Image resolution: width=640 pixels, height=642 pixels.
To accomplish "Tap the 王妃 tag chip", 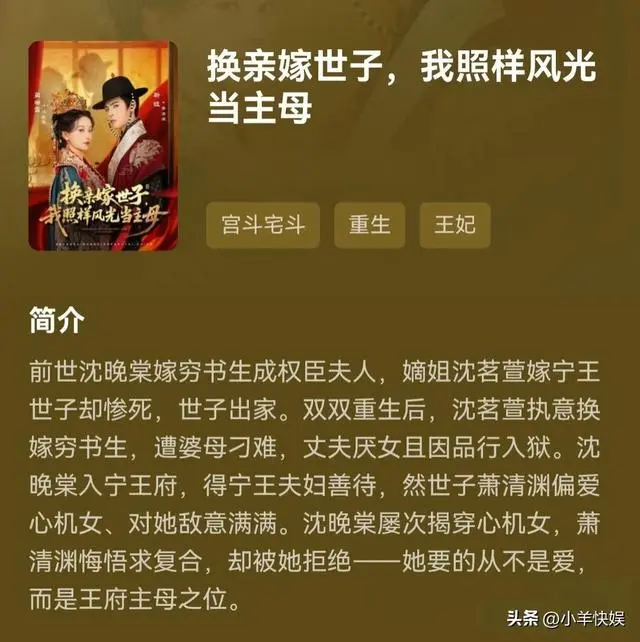I will tap(455, 225).
